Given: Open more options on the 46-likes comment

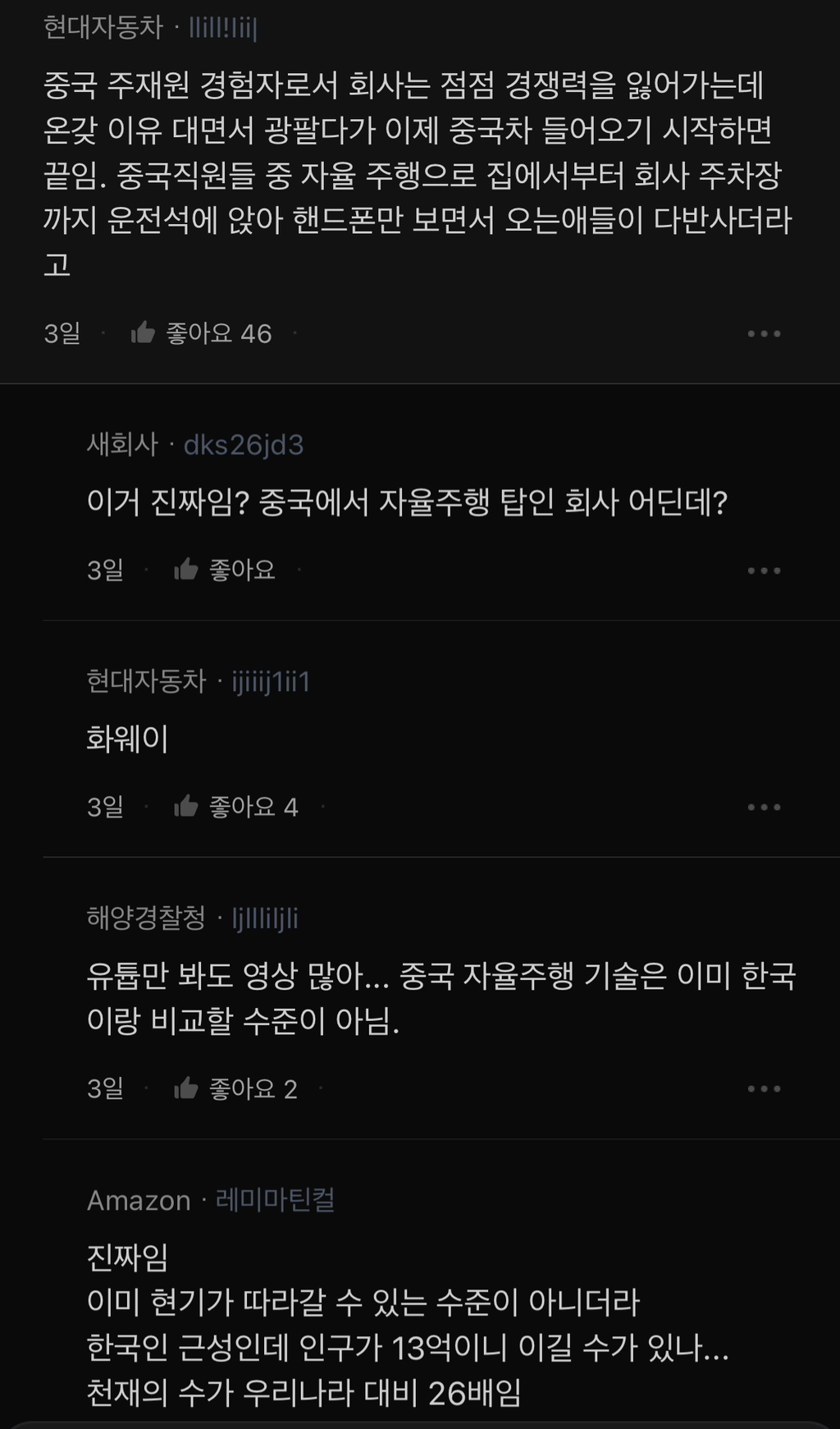Looking at the screenshot, I should point(764,334).
